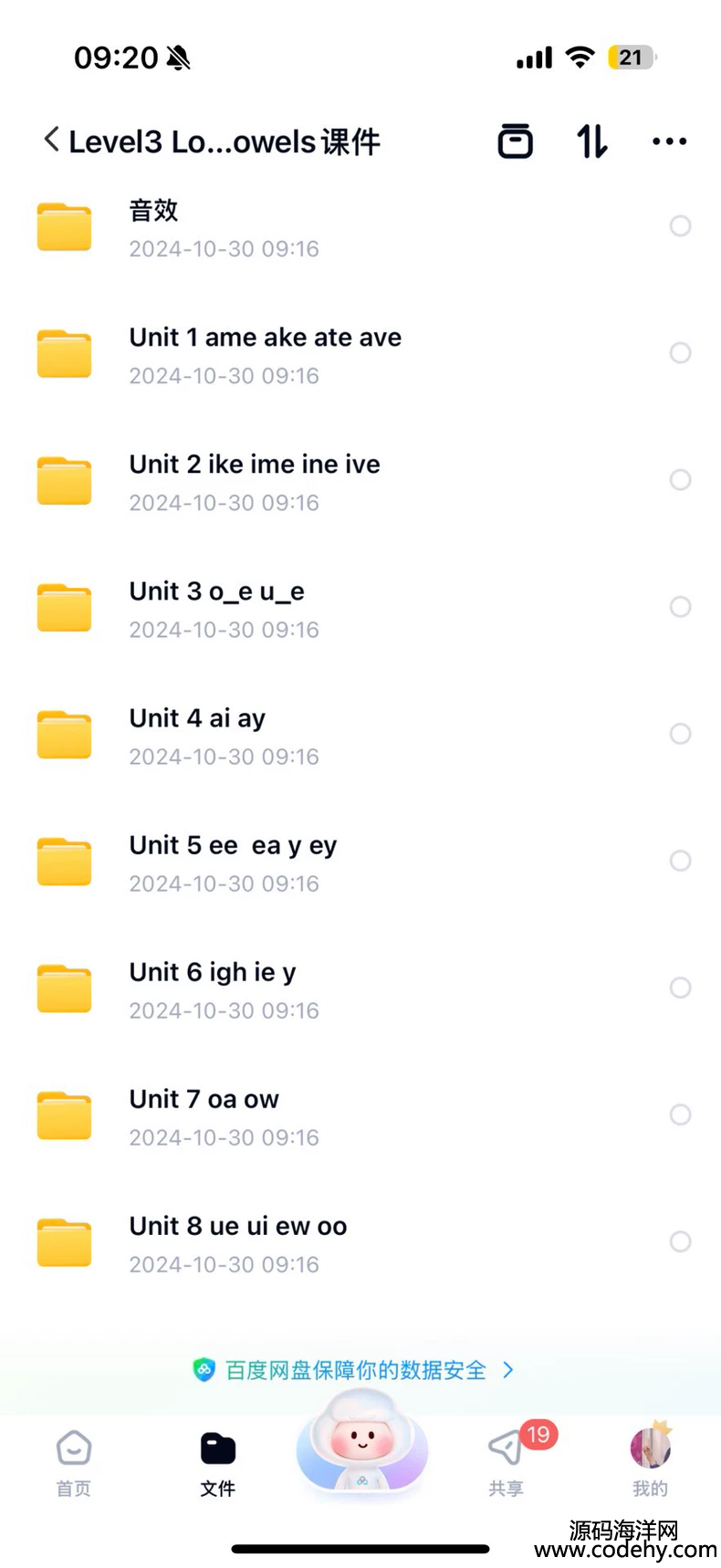
Task: Open the transfer list icon
Action: (515, 141)
